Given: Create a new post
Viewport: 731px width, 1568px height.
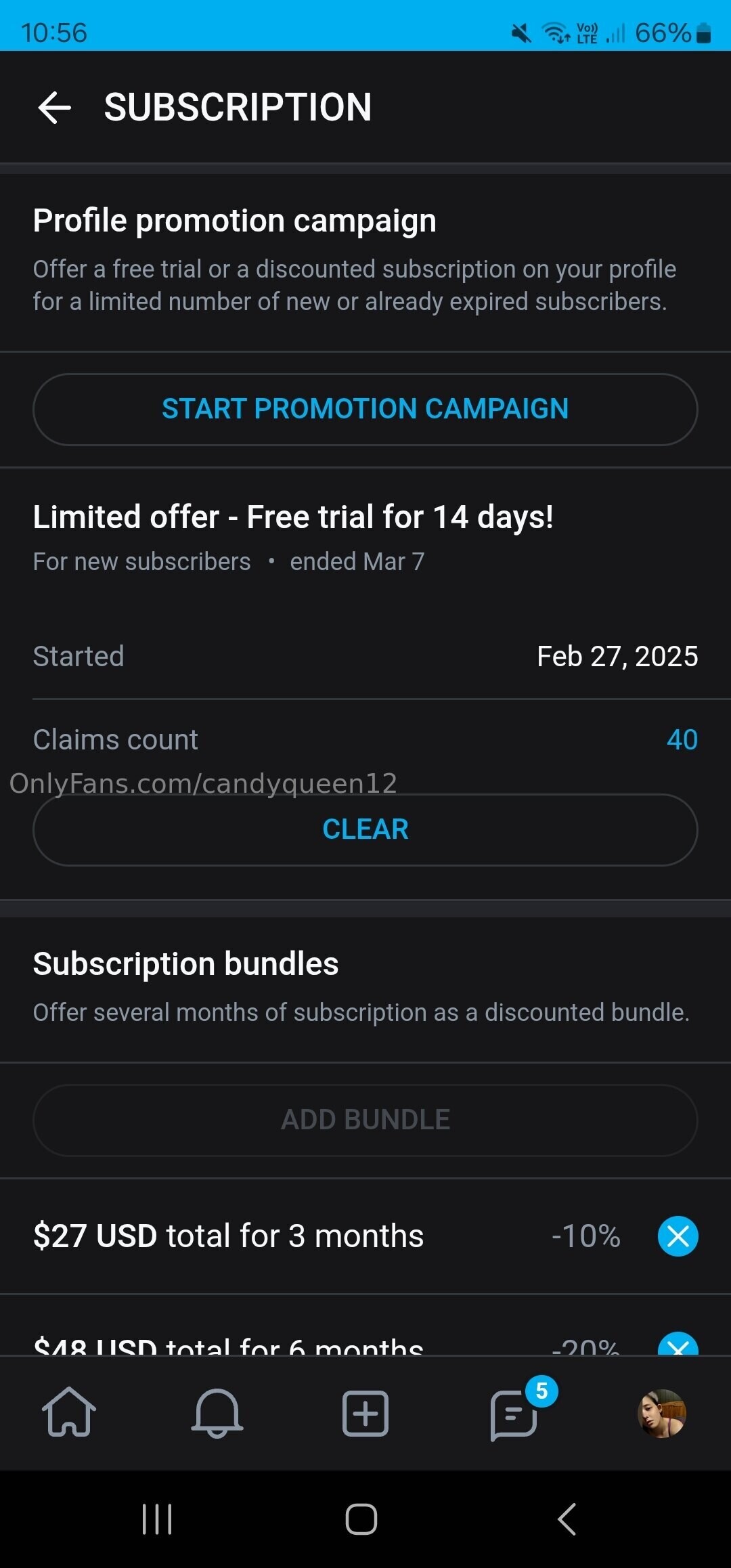Looking at the screenshot, I should point(365,1414).
